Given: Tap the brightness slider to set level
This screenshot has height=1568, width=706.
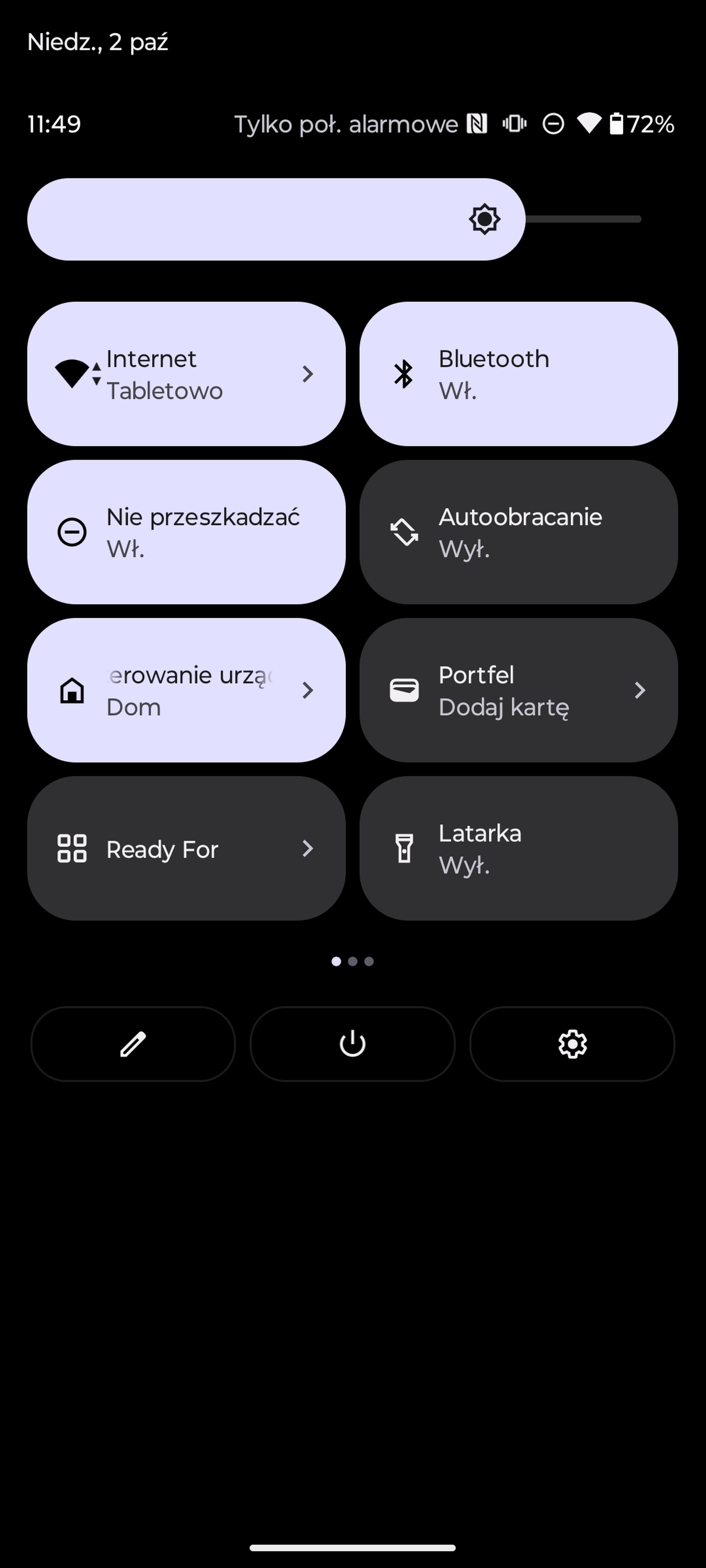Looking at the screenshot, I should click(334, 219).
